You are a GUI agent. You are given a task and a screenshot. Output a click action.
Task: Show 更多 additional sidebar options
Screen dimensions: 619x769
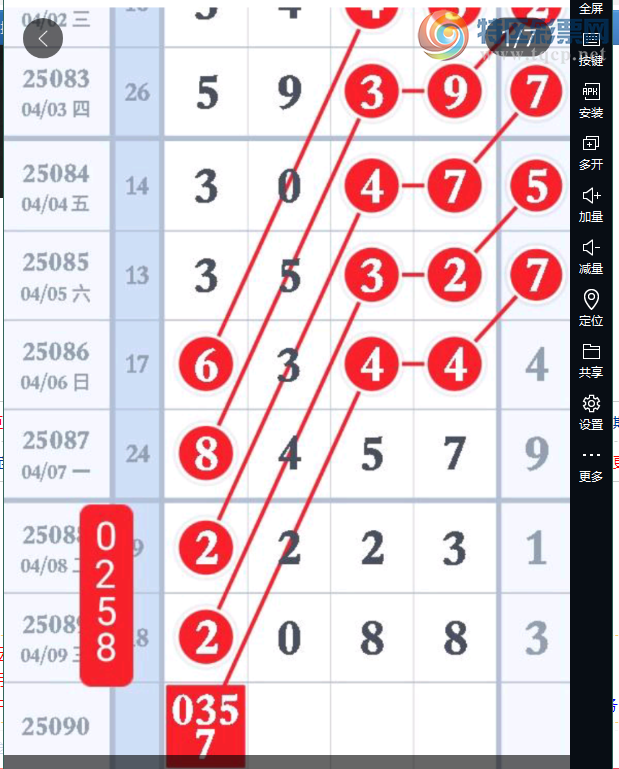pyautogui.click(x=591, y=464)
